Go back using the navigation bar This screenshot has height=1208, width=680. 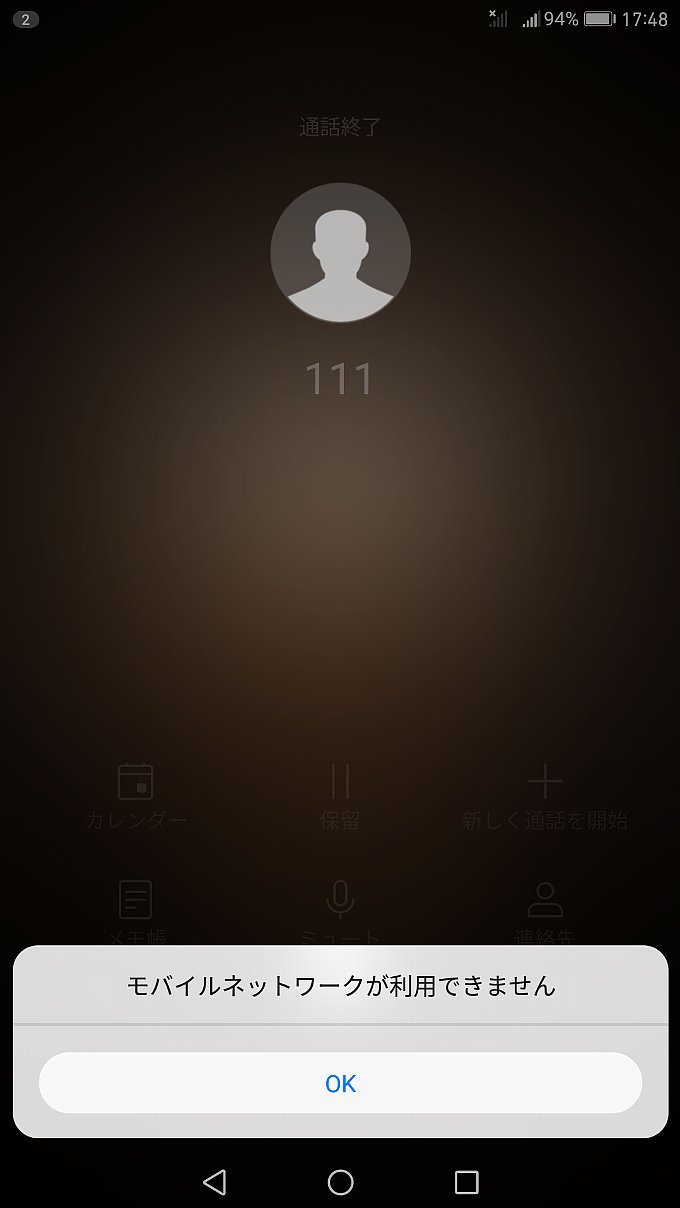click(214, 1183)
